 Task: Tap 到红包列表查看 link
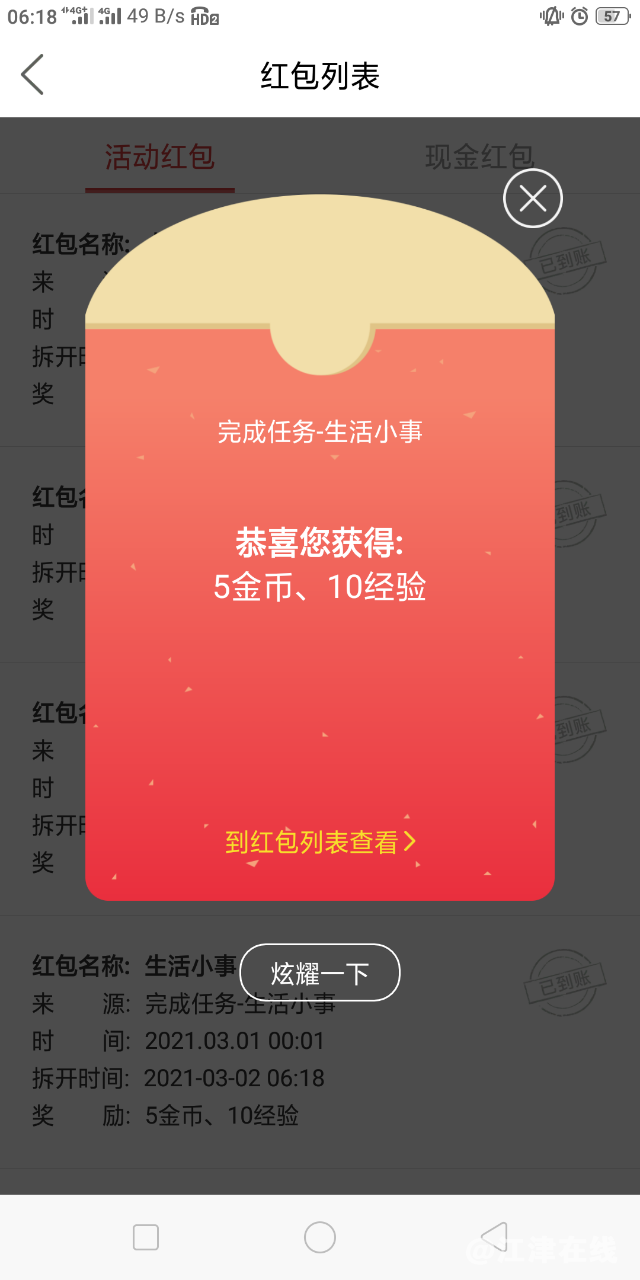320,841
